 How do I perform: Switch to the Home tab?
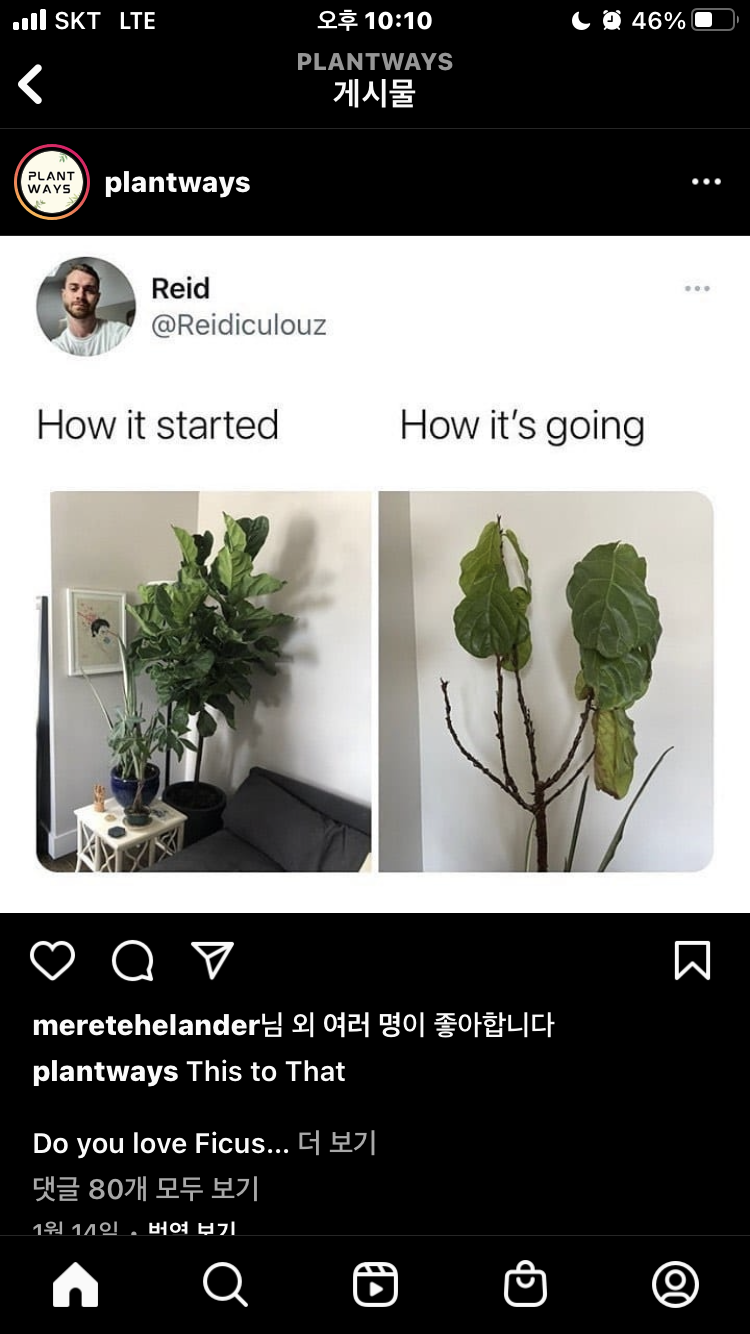click(76, 1285)
